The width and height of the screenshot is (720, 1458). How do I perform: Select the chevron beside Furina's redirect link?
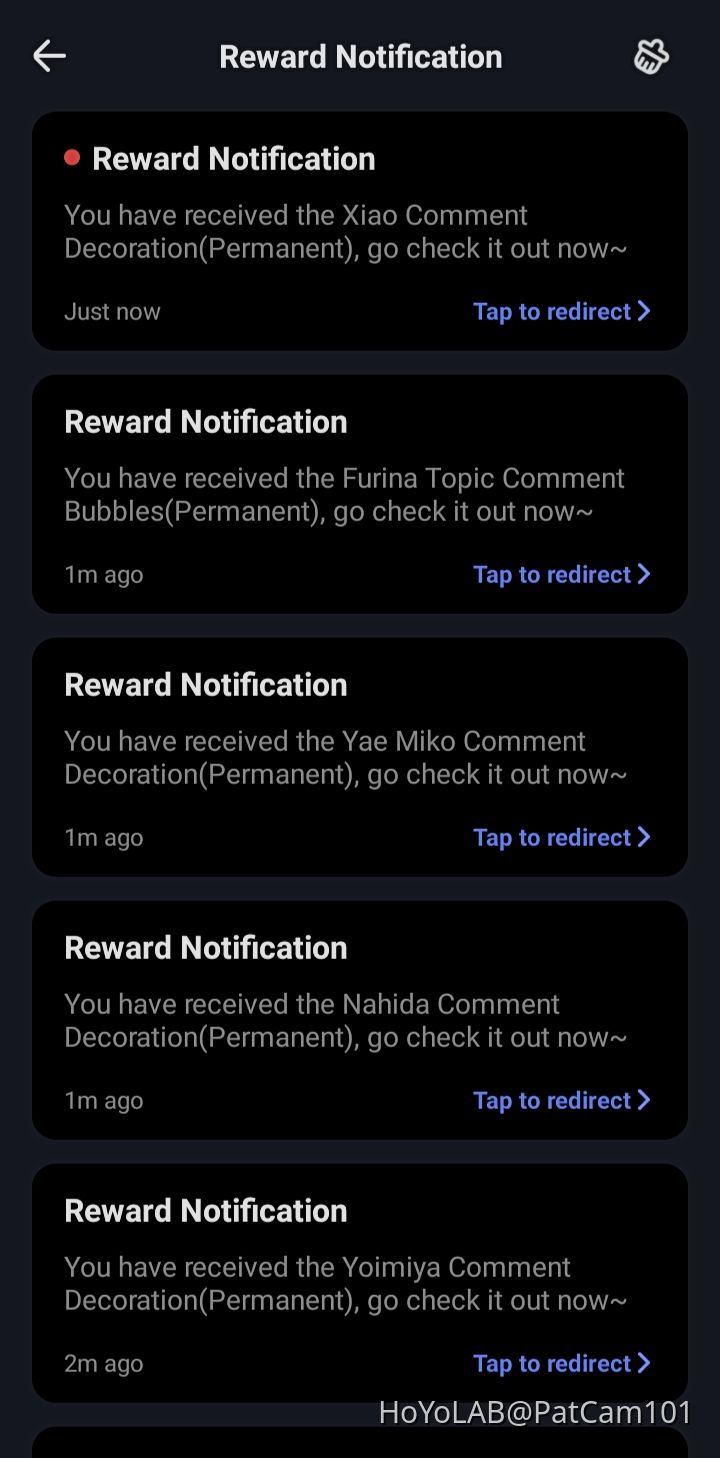pos(645,574)
